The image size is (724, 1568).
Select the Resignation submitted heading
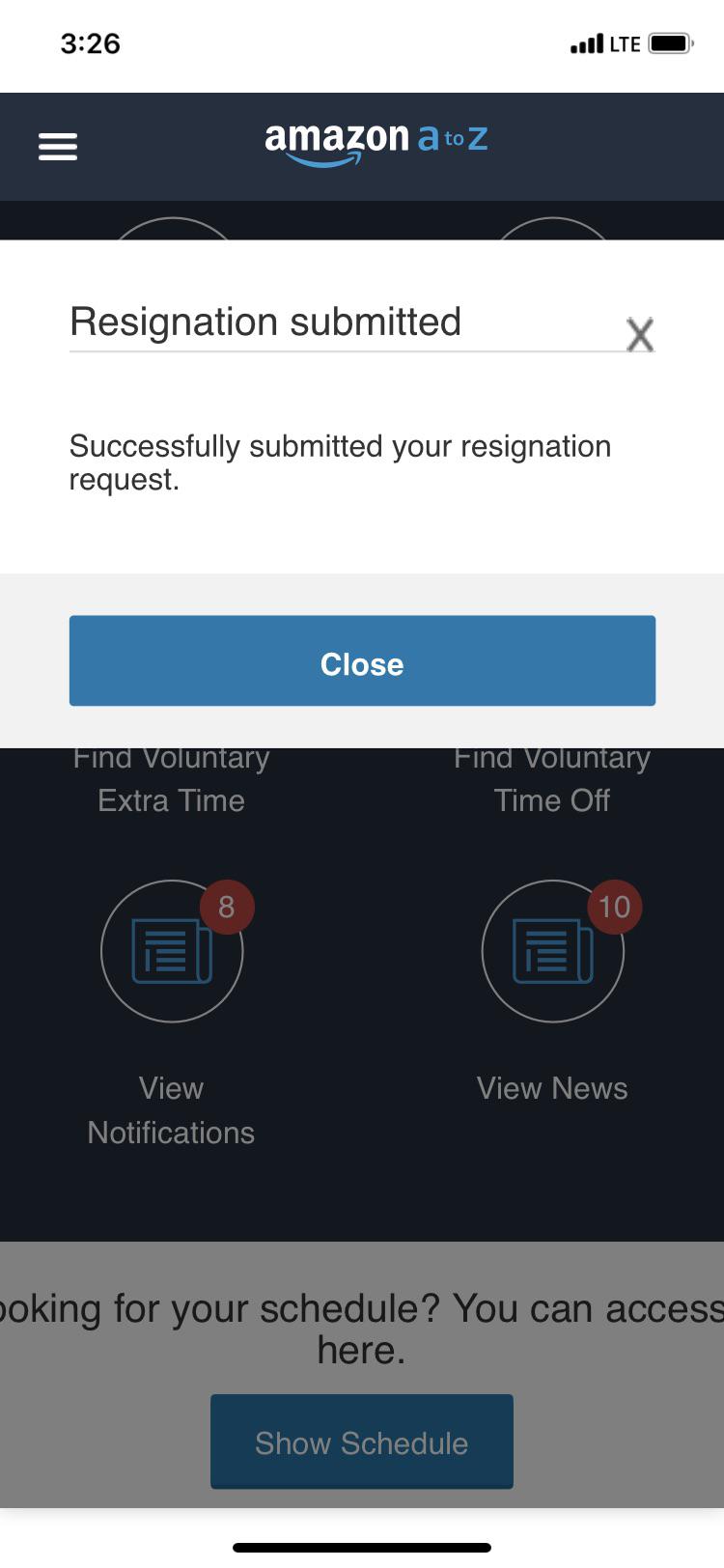coord(265,322)
